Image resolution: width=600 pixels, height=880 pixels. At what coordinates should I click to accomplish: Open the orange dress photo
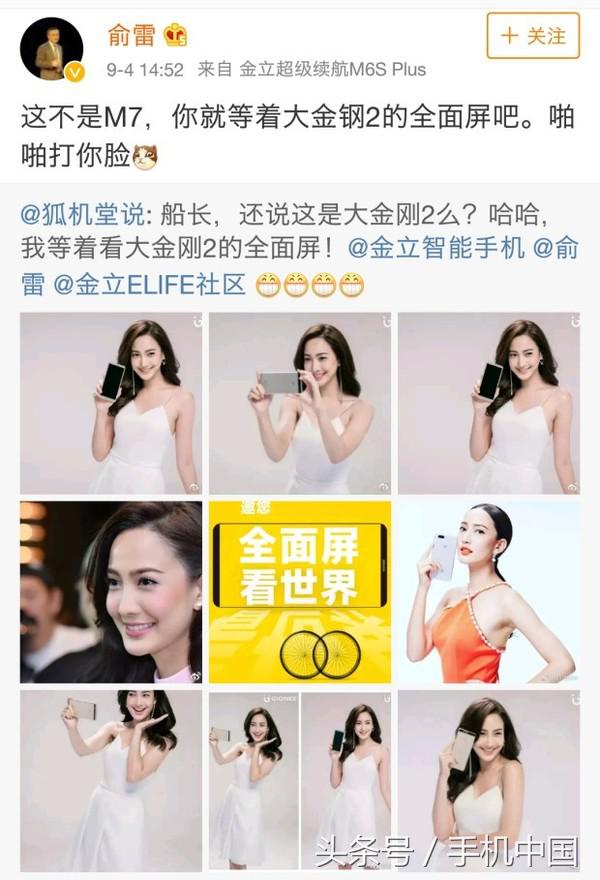tap(488, 592)
